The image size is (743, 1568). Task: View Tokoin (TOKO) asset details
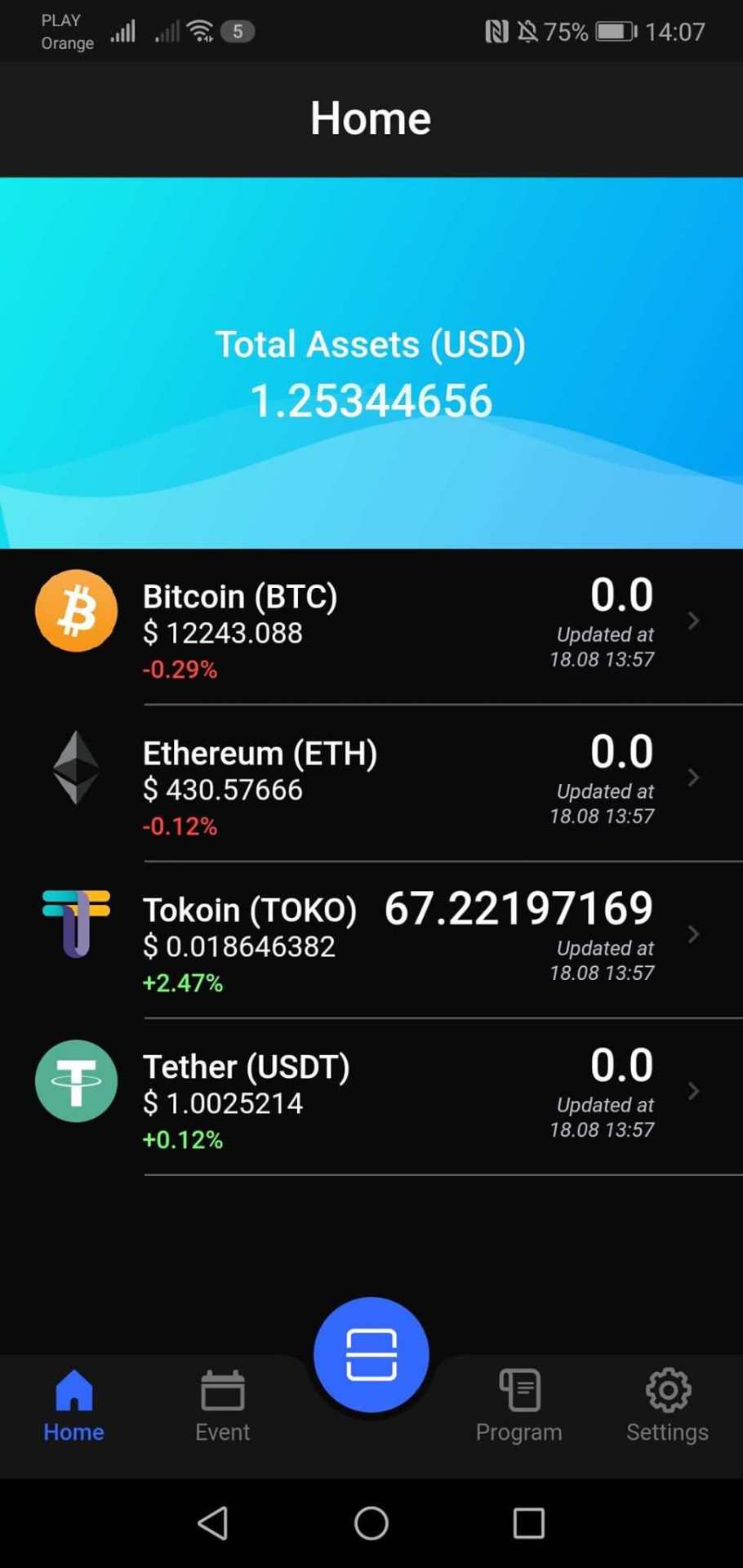(x=371, y=938)
